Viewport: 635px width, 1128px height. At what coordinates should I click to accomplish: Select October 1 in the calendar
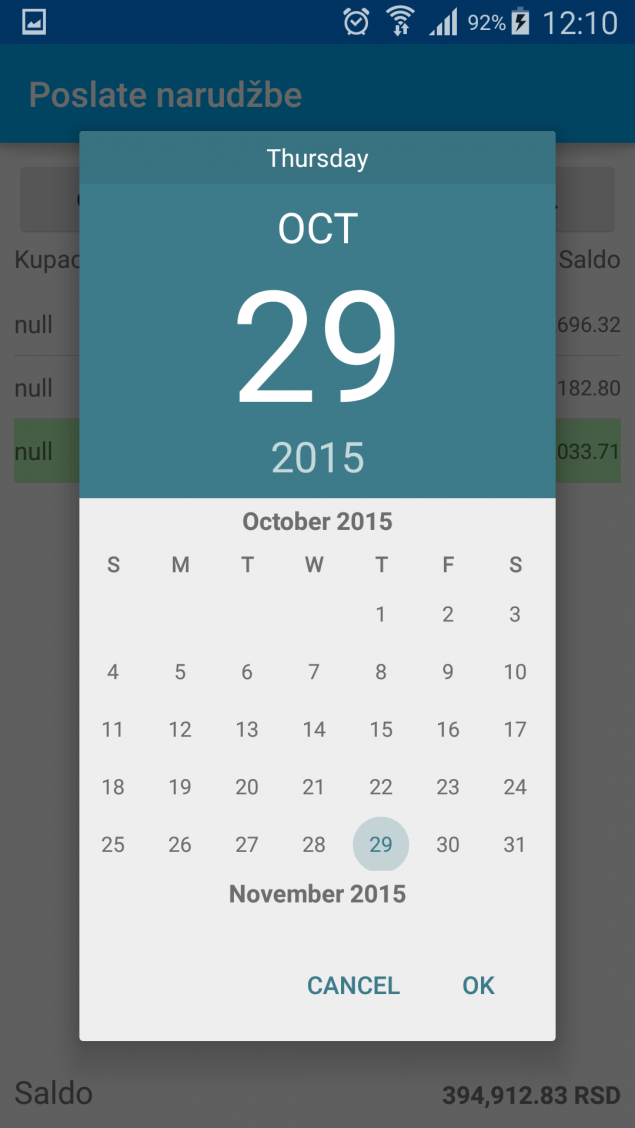(381, 615)
